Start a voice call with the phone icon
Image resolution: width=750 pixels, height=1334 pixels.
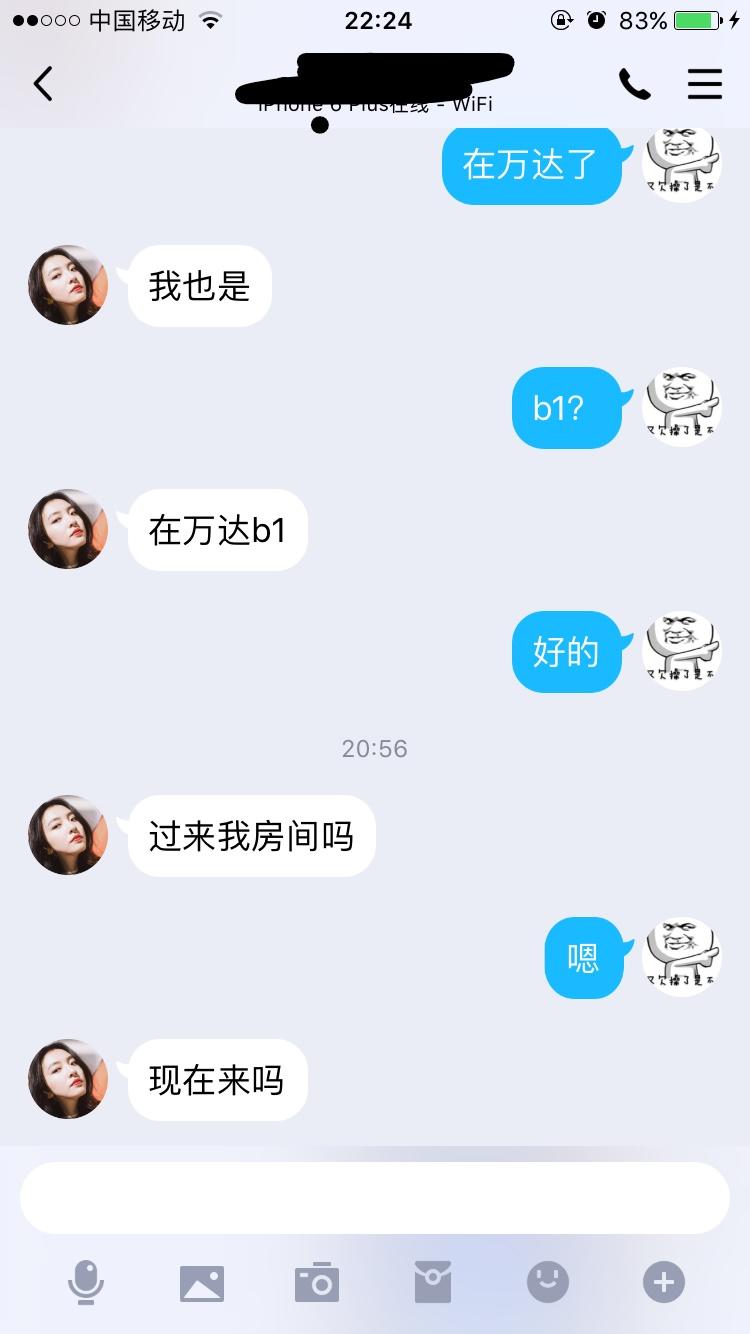(633, 84)
